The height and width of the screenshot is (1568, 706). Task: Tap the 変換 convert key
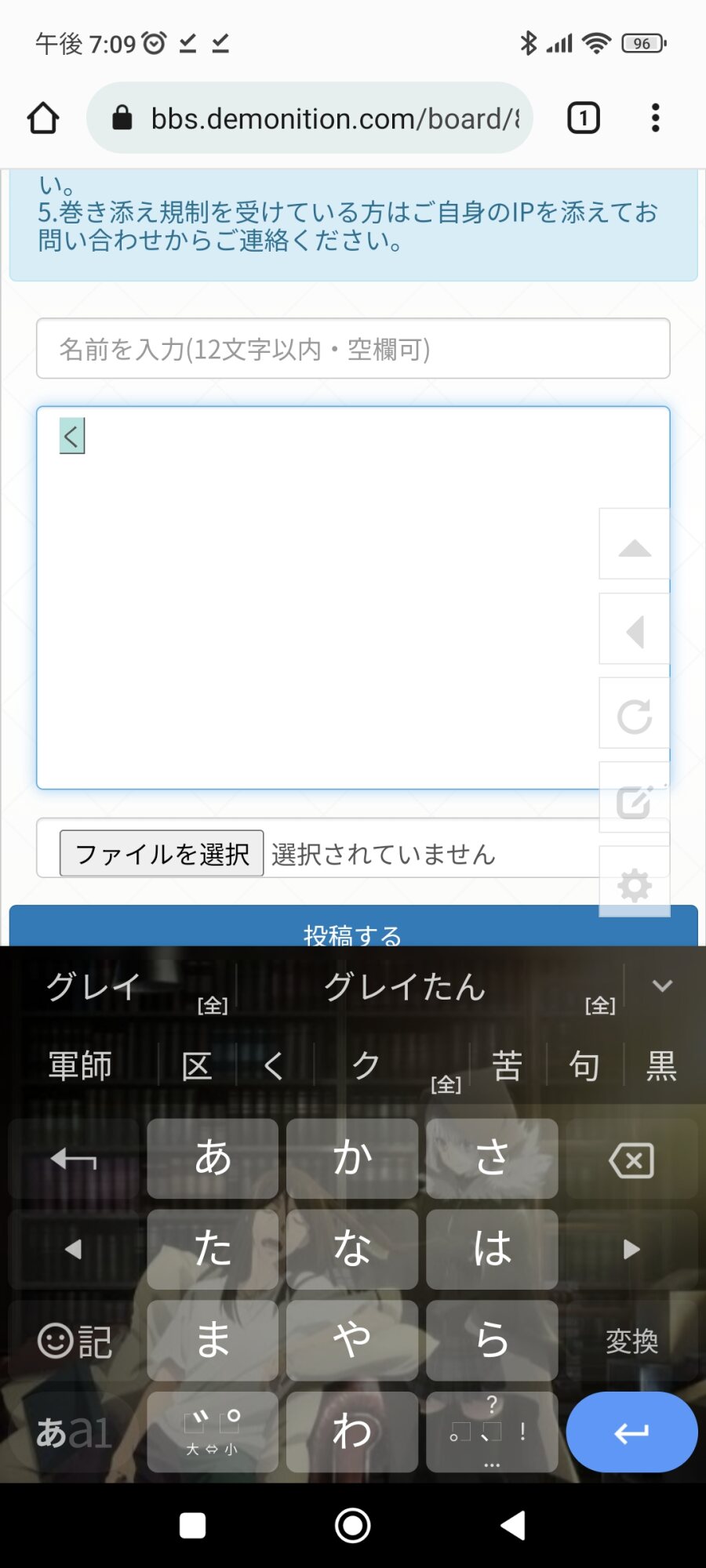click(x=631, y=1341)
